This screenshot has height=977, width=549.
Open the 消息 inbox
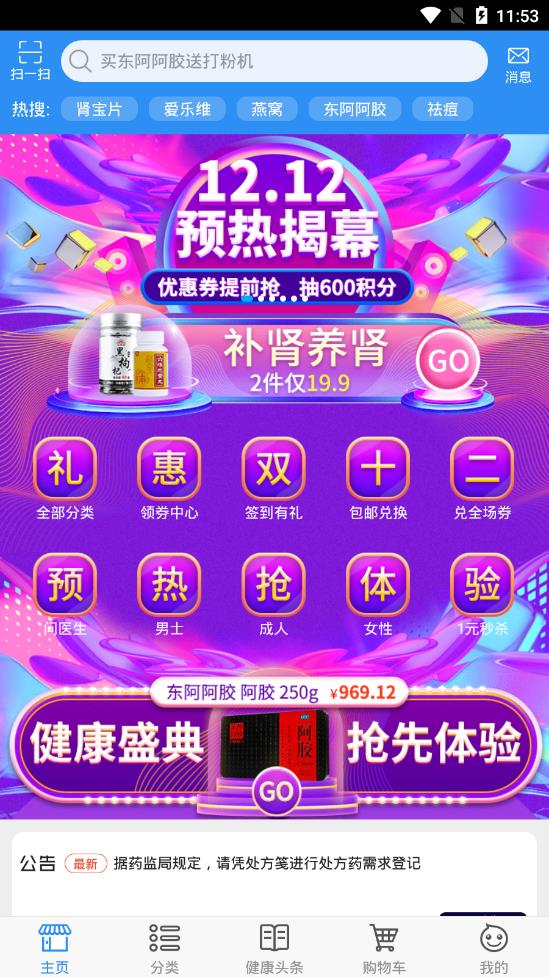tap(518, 65)
